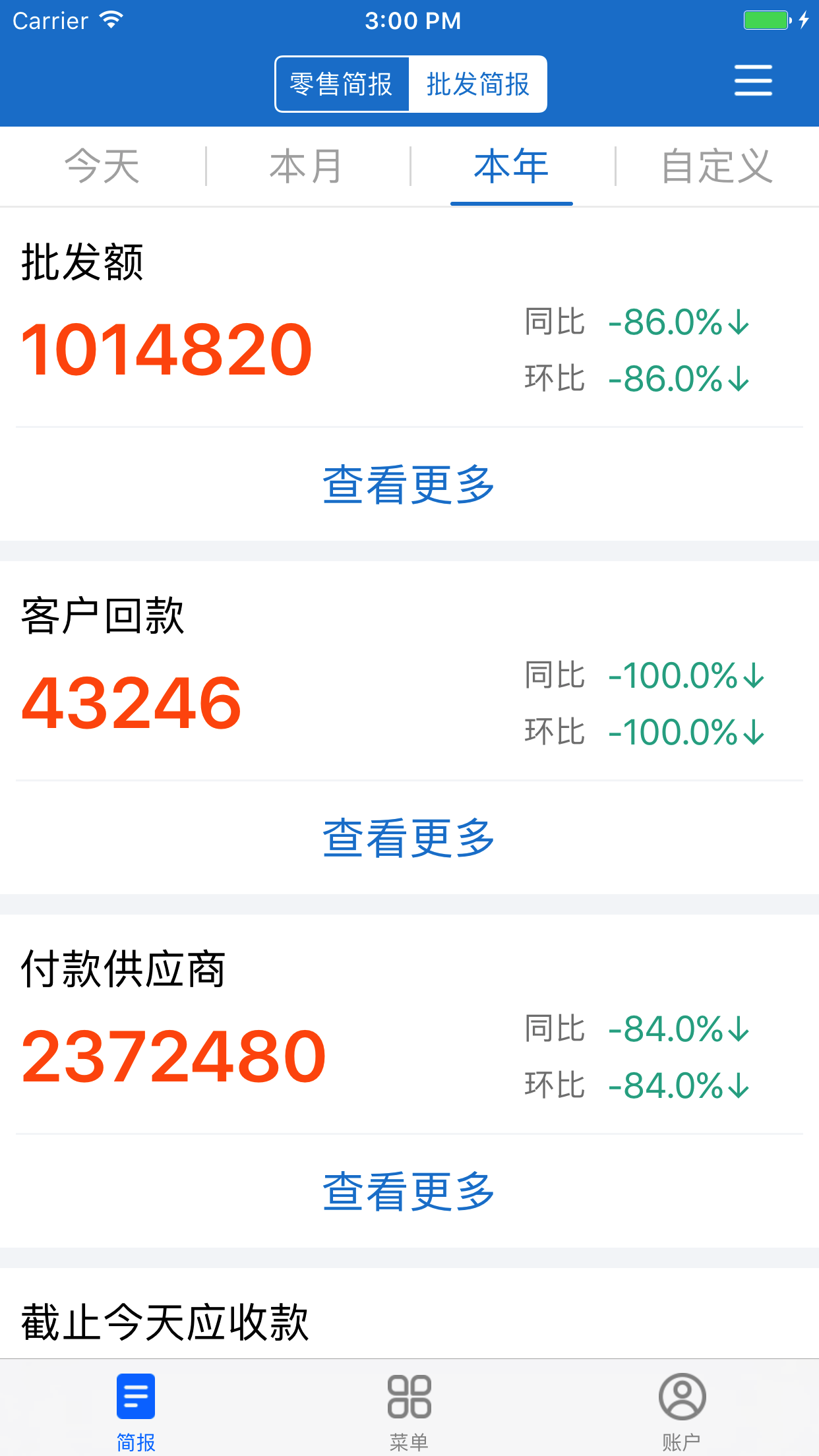Select the 今天 tab
Screen dimensions: 819x1456
[102, 166]
